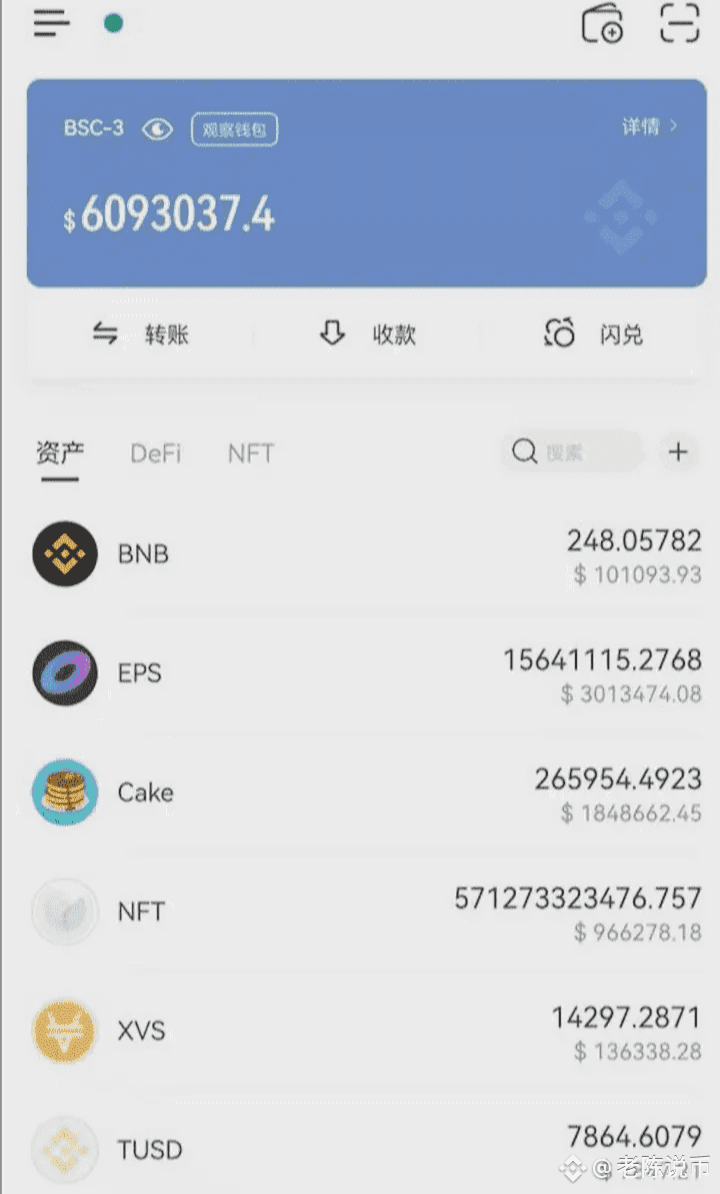Open wallet 详情 details link
Image resolution: width=720 pixels, height=1194 pixels.
tap(650, 127)
